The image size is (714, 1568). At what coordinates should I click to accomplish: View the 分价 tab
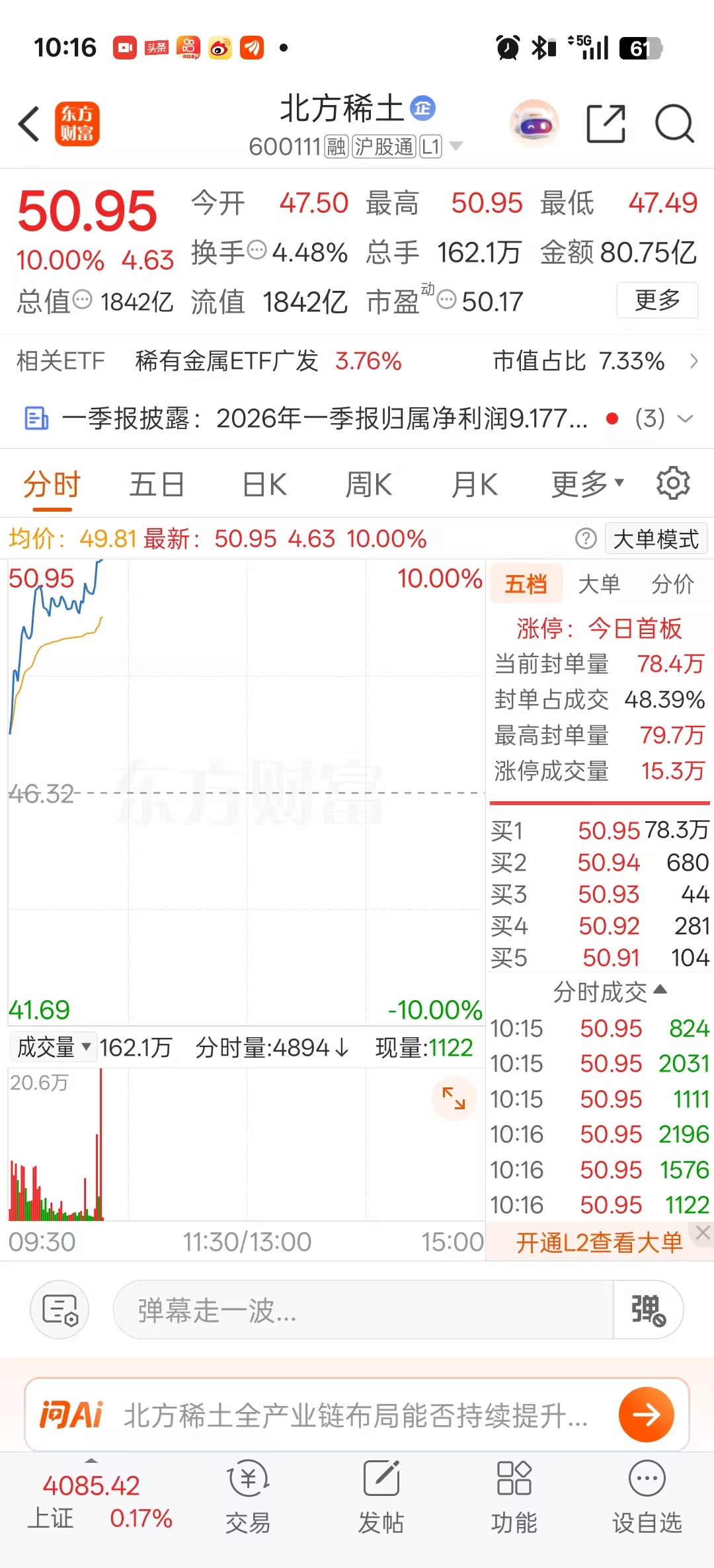(672, 584)
